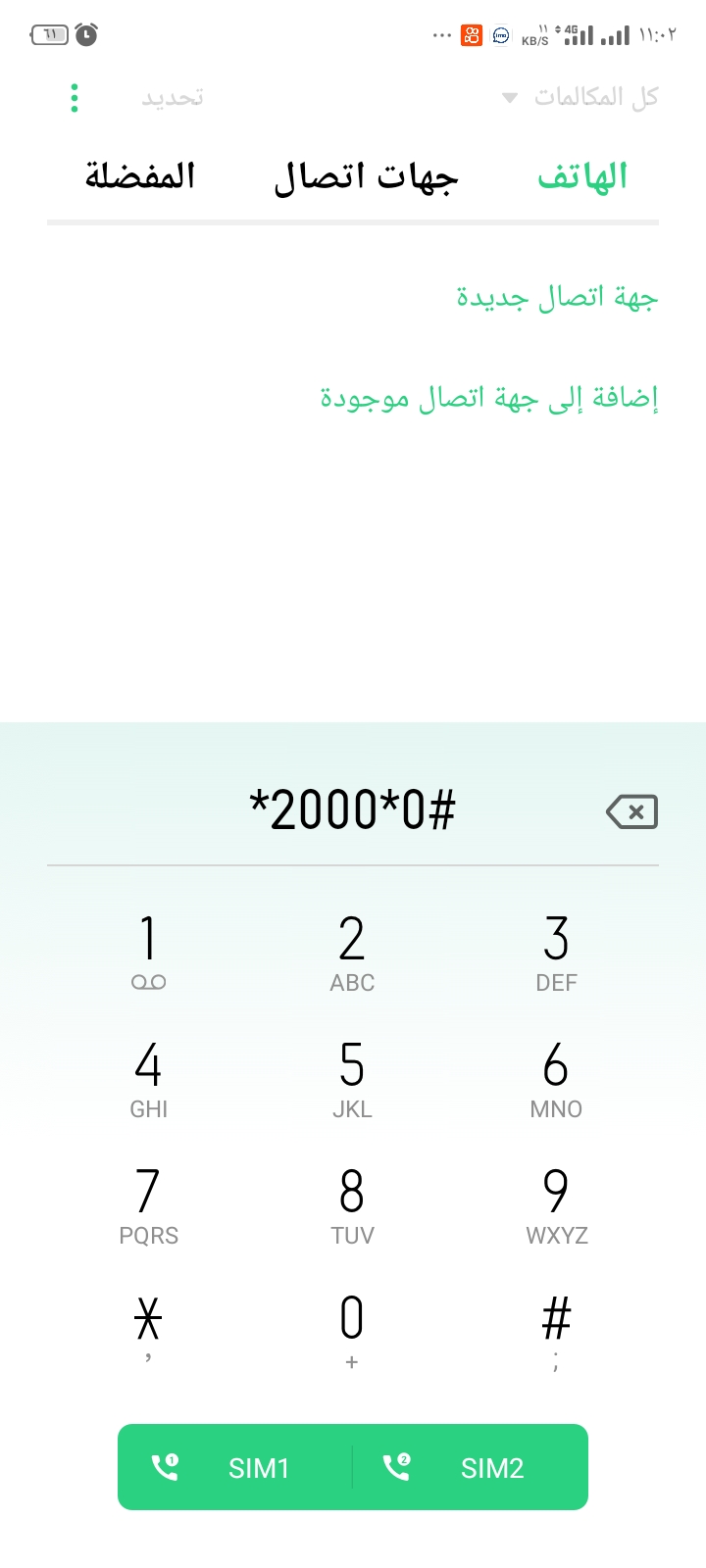Enter digit 3 DEF
Viewport: 706px width, 1568px height.
(x=556, y=953)
